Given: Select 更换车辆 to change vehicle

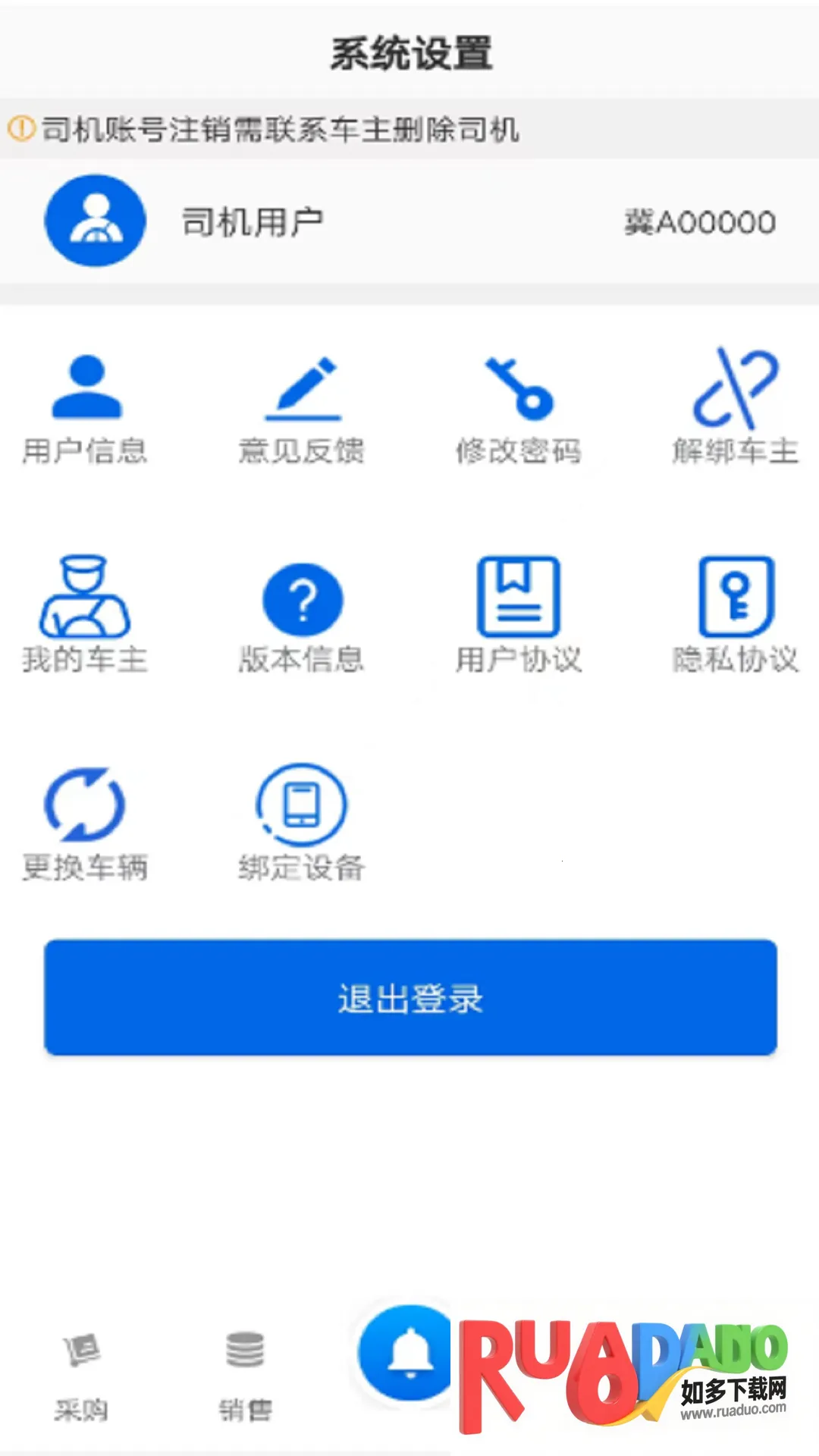Looking at the screenshot, I should pyautogui.click(x=85, y=824).
